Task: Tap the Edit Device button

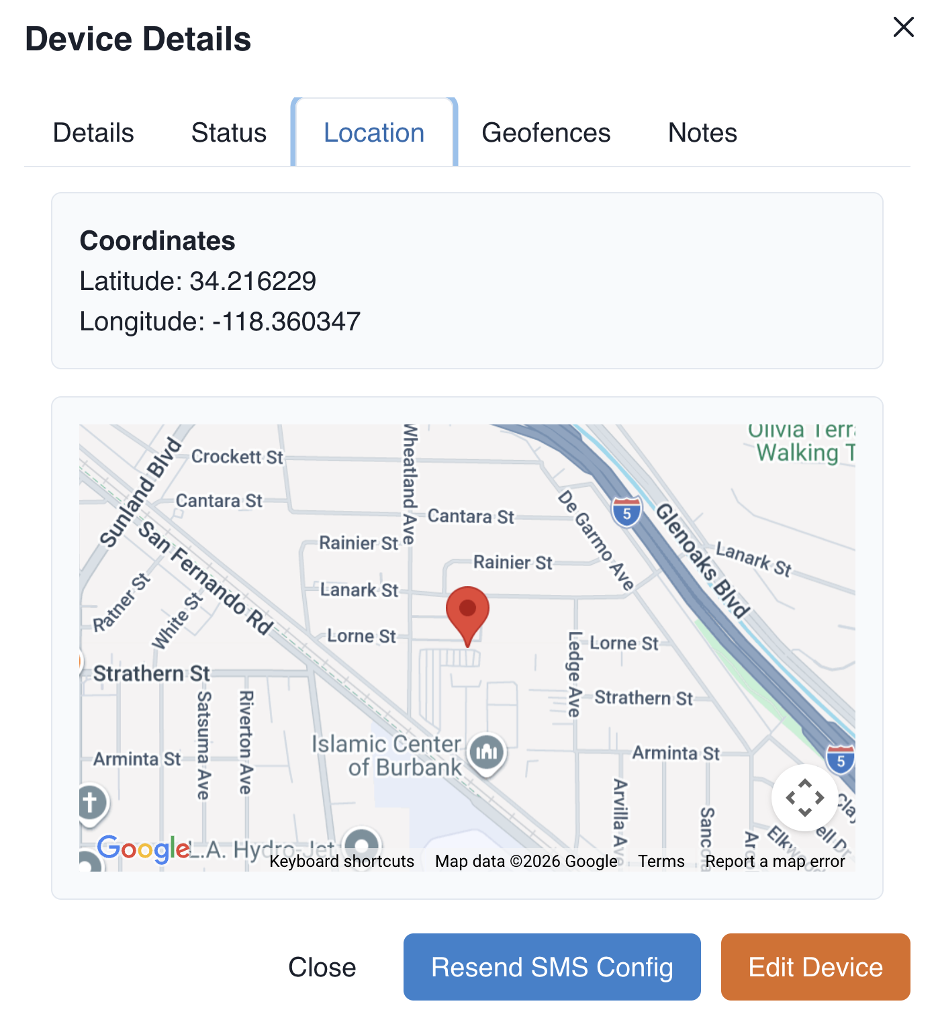Action: pyautogui.click(x=815, y=967)
